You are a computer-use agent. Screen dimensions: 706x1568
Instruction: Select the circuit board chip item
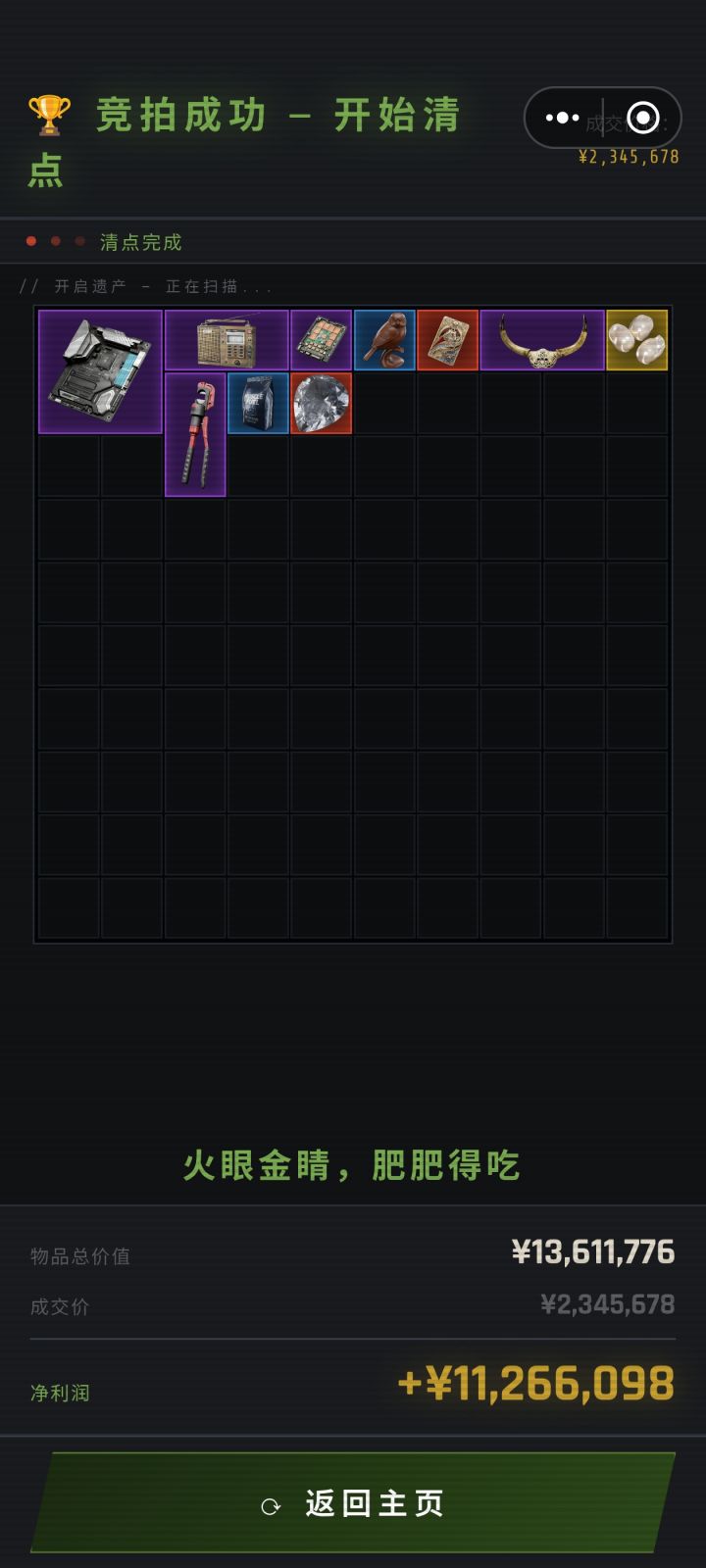(322, 341)
